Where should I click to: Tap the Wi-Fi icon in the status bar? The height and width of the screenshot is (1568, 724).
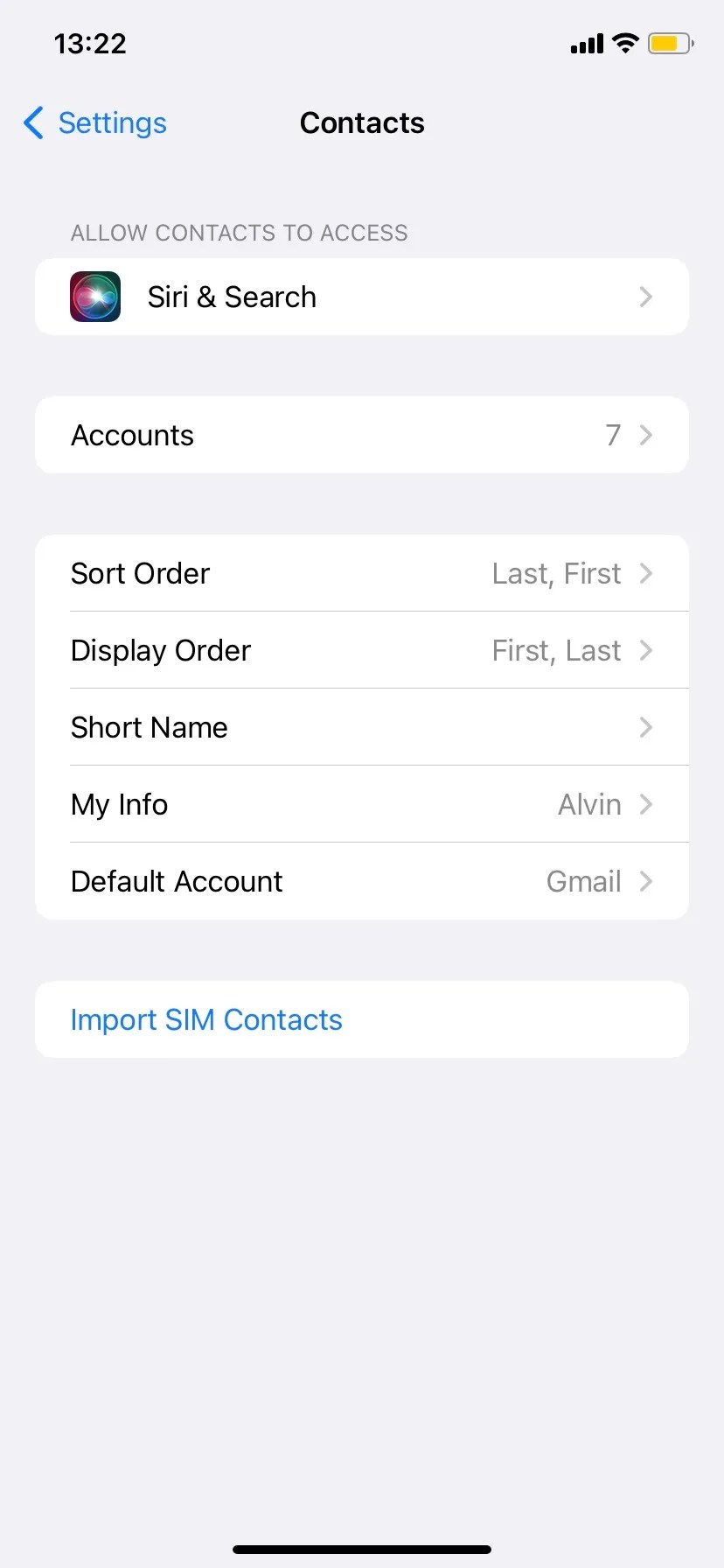624,43
